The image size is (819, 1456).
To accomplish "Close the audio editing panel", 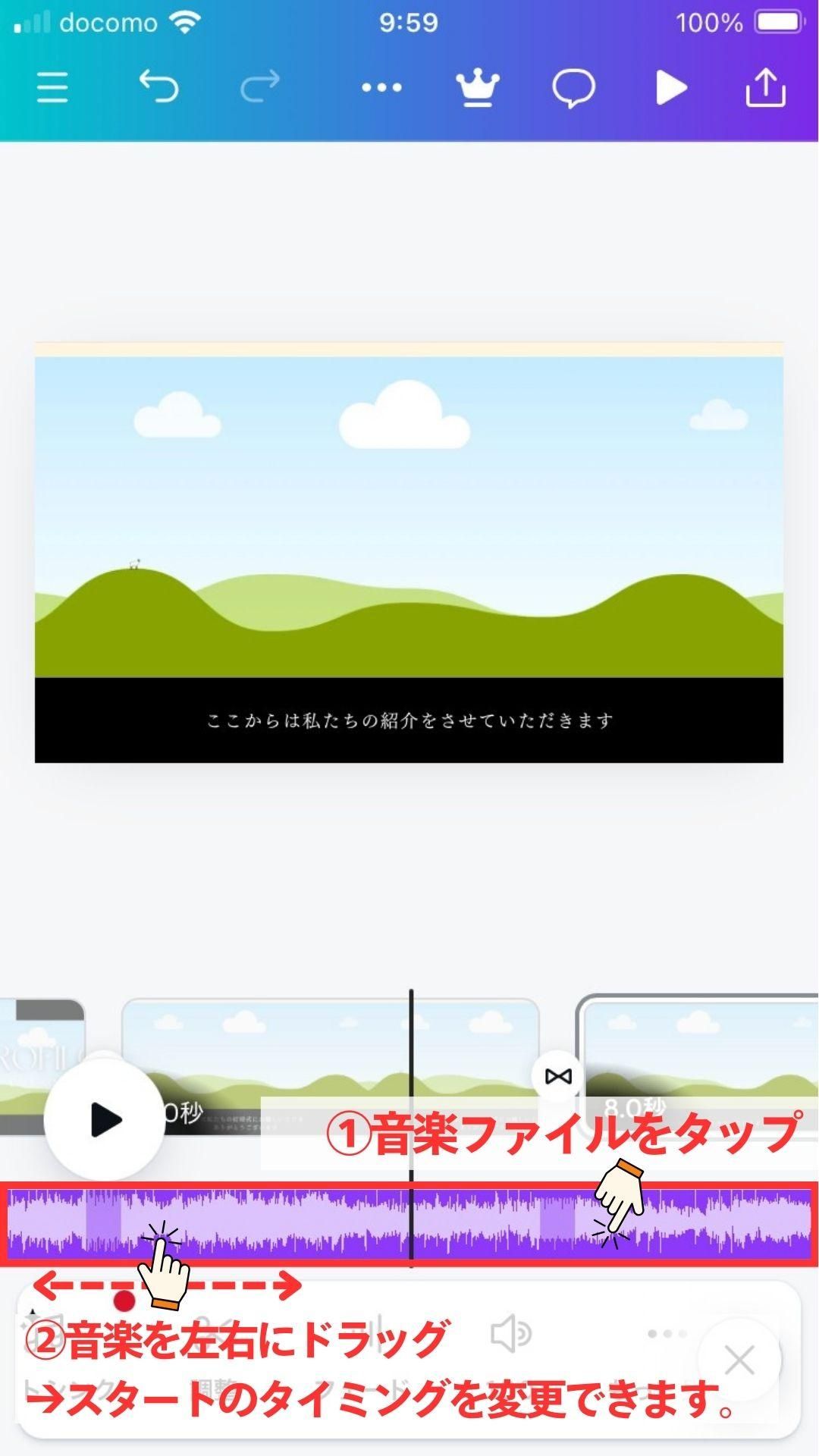I will pyautogui.click(x=739, y=1360).
